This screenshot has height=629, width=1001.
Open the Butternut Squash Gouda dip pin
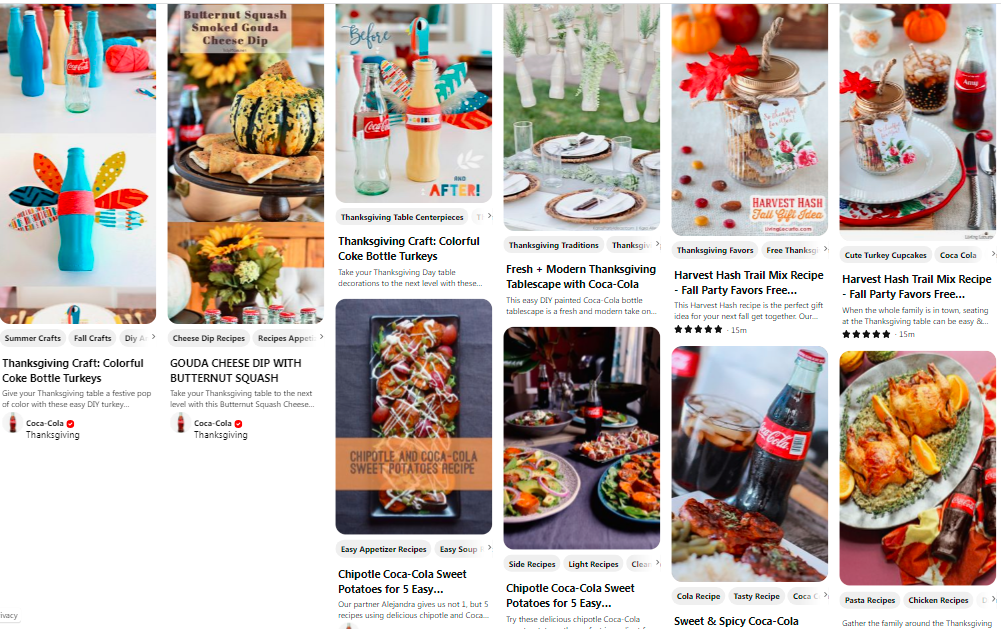(245, 163)
